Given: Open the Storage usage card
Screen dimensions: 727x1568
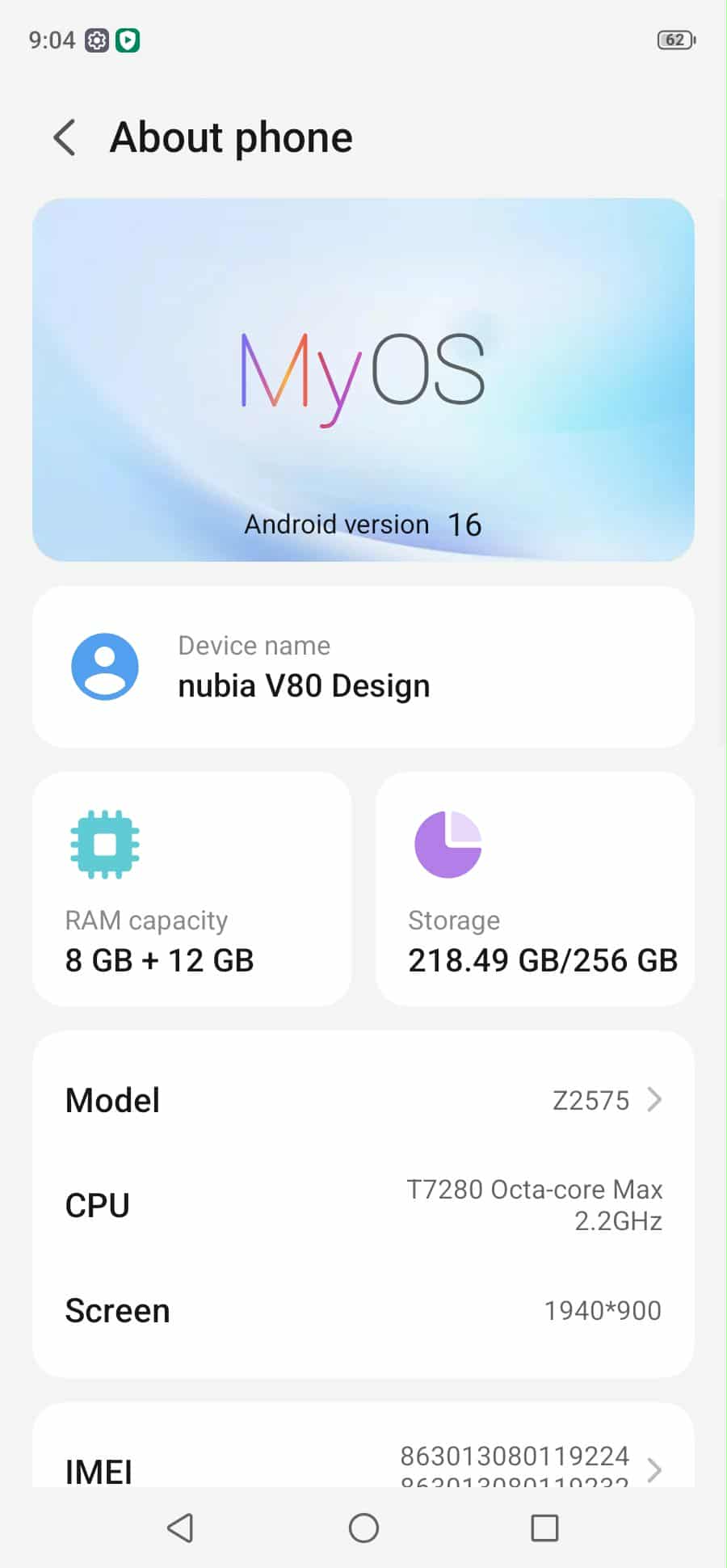Looking at the screenshot, I should click(535, 889).
